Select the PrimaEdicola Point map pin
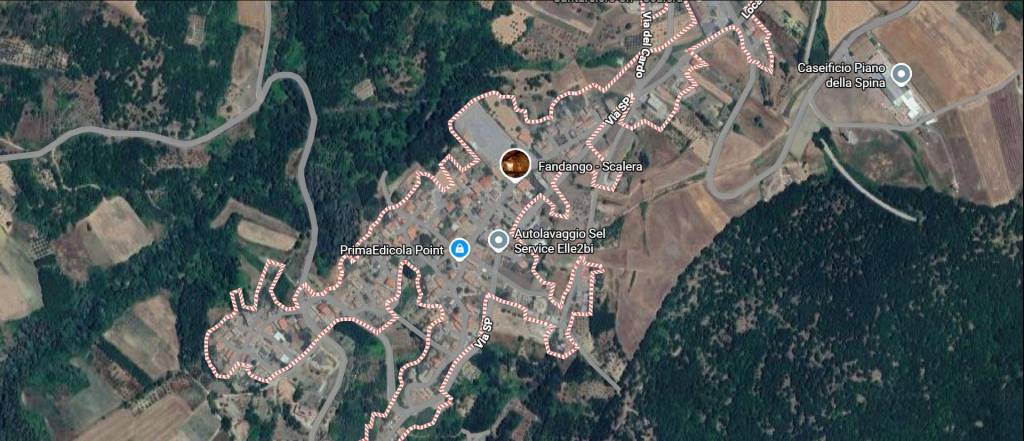The width and height of the screenshot is (1024, 441). pyautogui.click(x=459, y=248)
